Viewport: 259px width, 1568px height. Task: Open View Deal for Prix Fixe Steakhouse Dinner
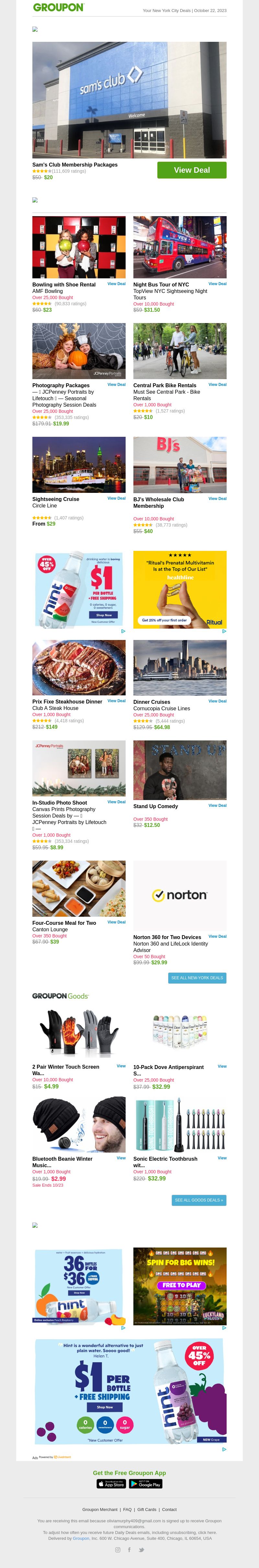(x=116, y=701)
